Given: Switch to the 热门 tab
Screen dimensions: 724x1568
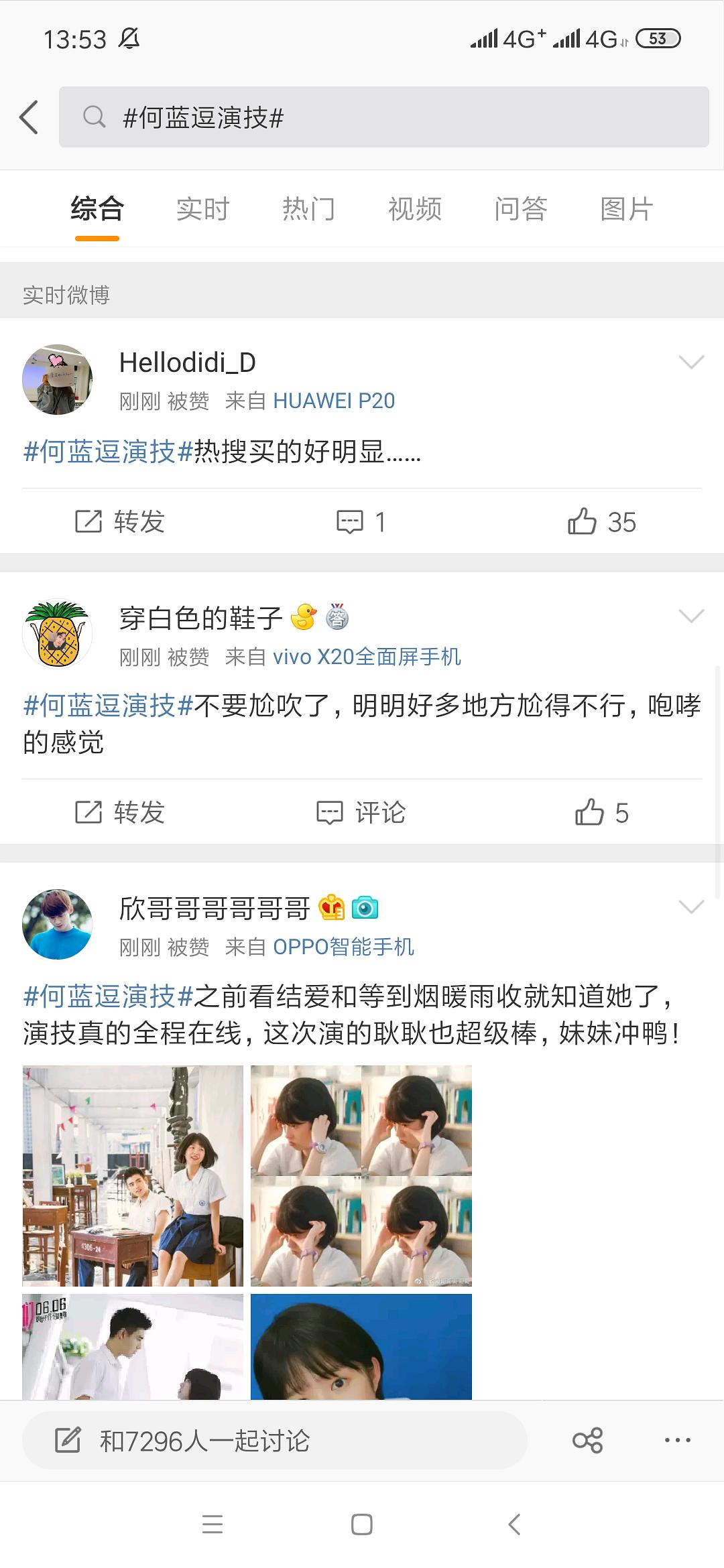Looking at the screenshot, I should [308, 209].
